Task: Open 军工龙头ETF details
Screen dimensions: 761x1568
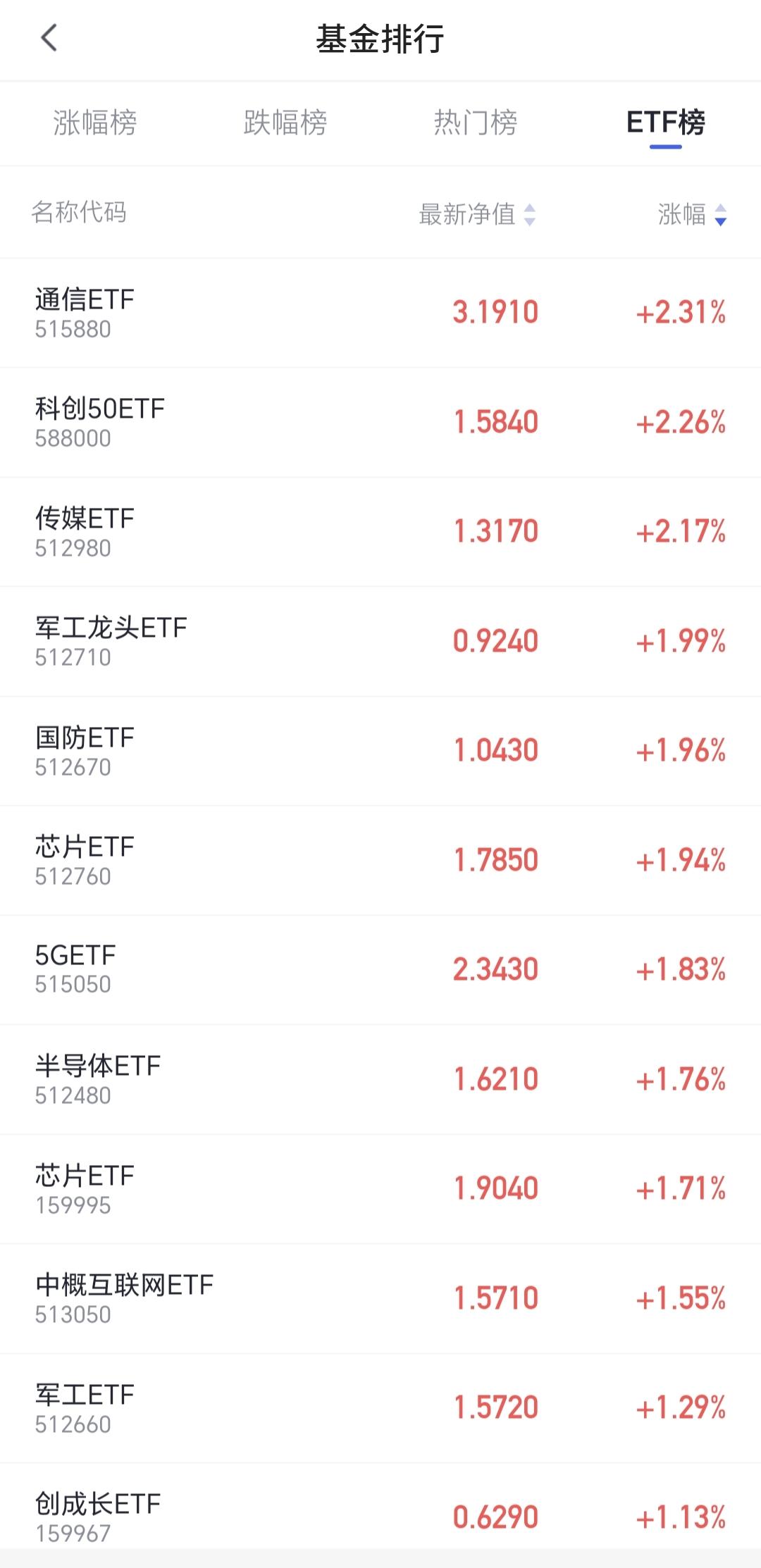Action: (380, 641)
